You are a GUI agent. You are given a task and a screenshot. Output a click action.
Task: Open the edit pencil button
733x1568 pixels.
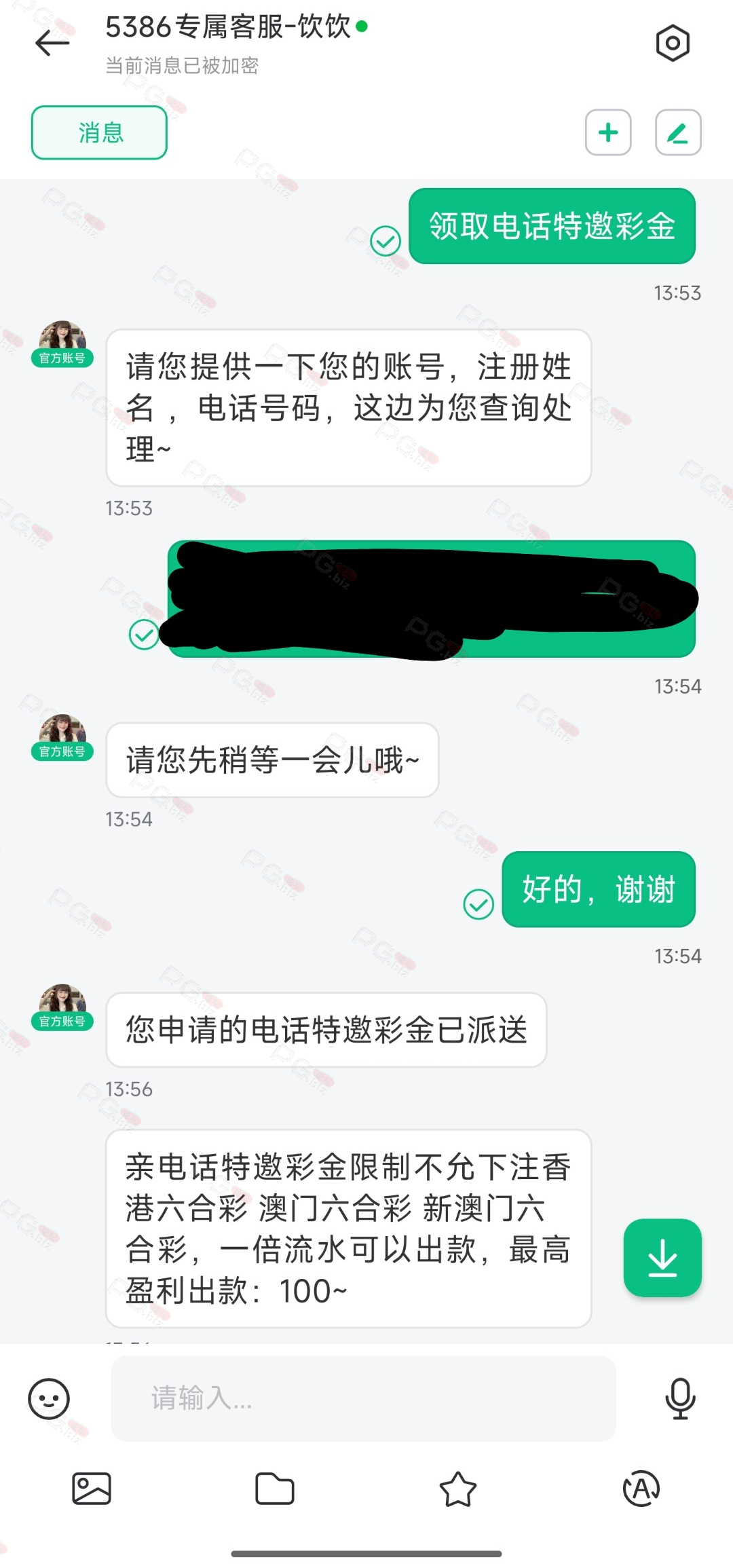[x=678, y=132]
